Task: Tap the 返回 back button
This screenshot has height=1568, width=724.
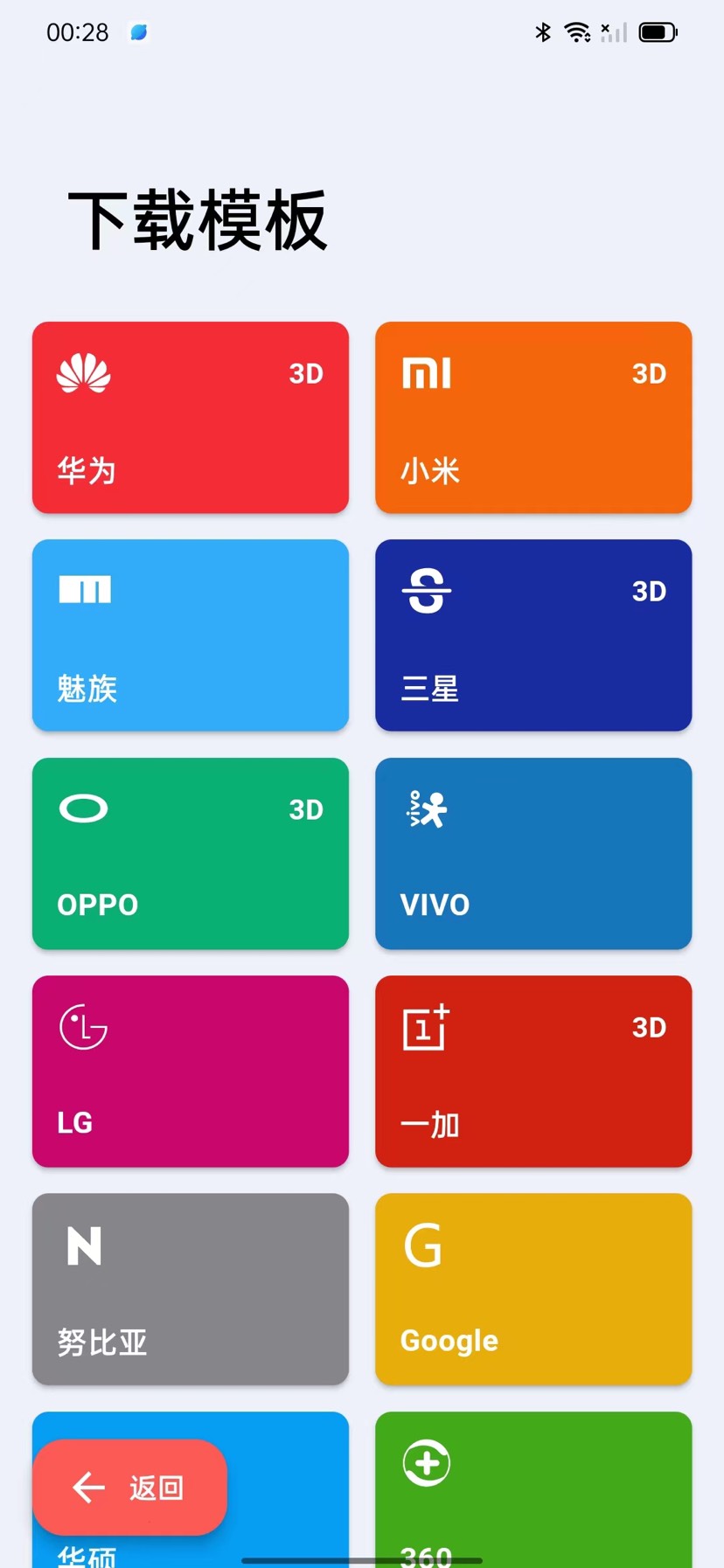Action: 129,1487
